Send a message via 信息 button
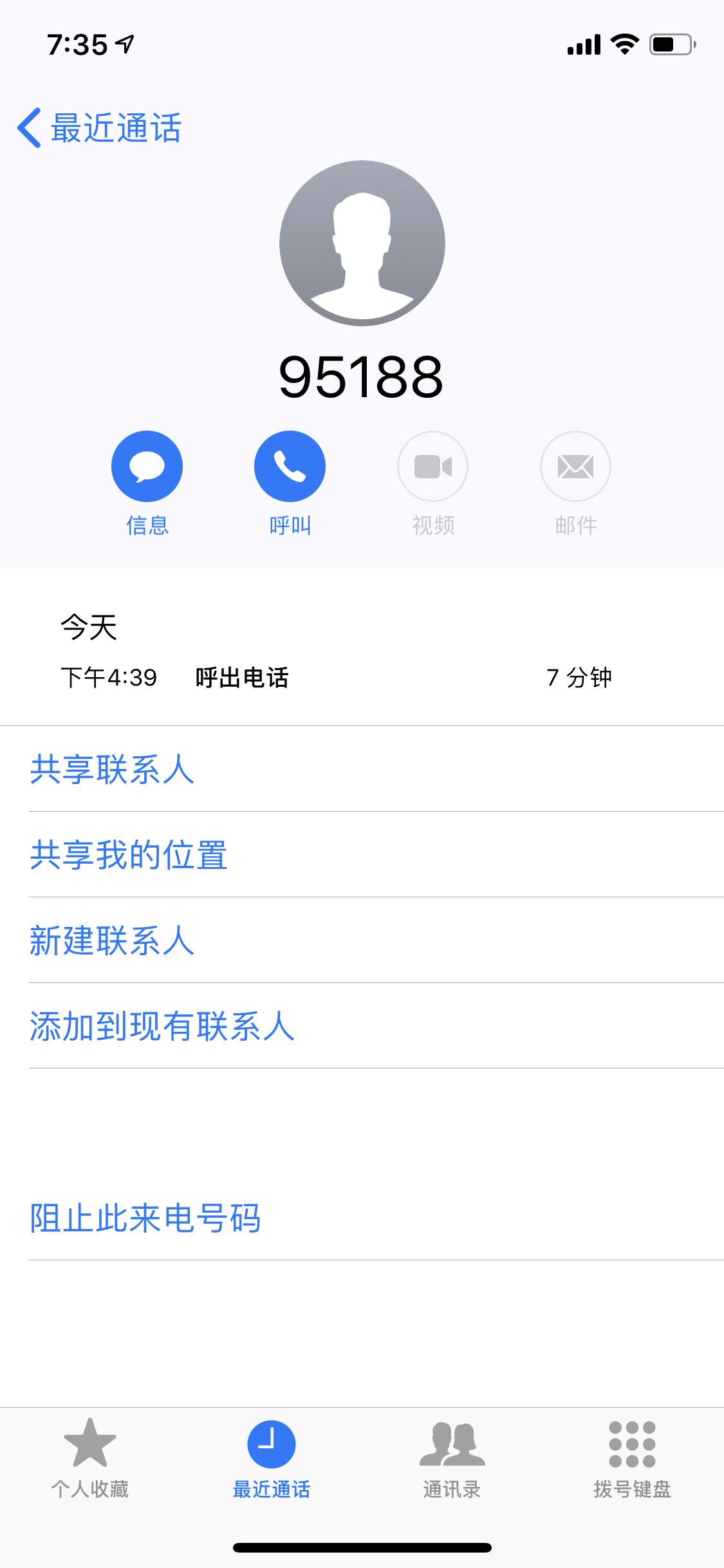 tap(147, 467)
